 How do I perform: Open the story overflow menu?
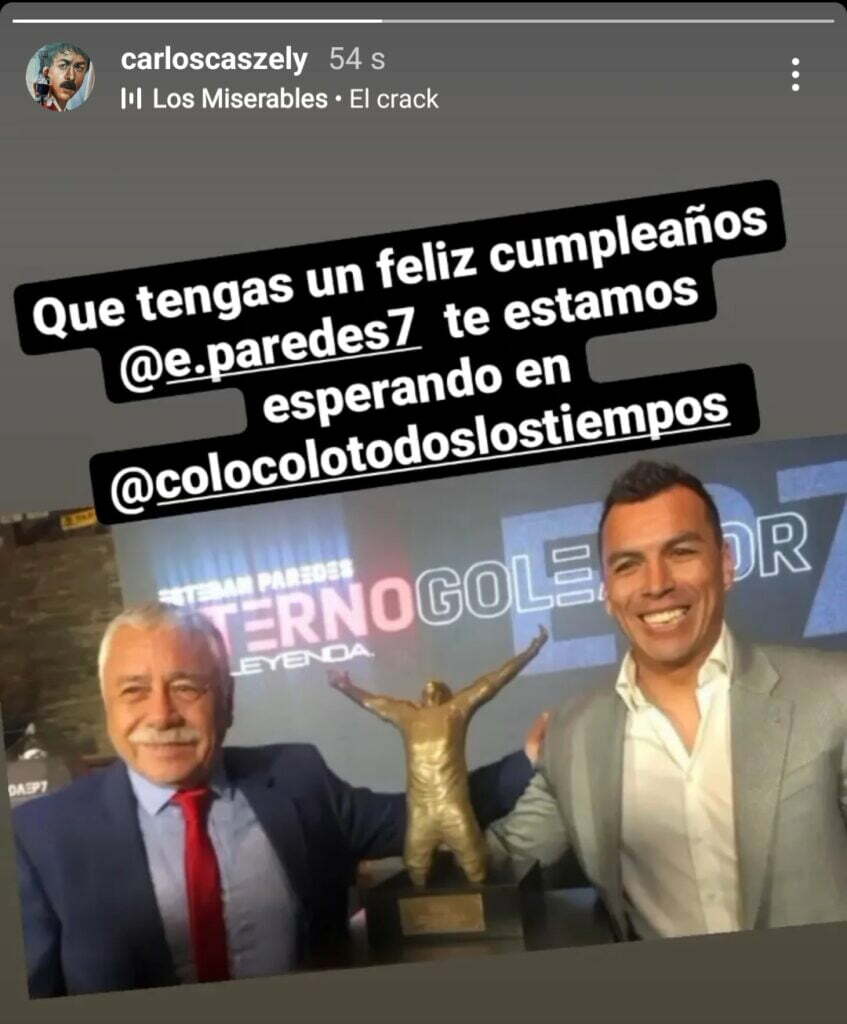pos(795,75)
